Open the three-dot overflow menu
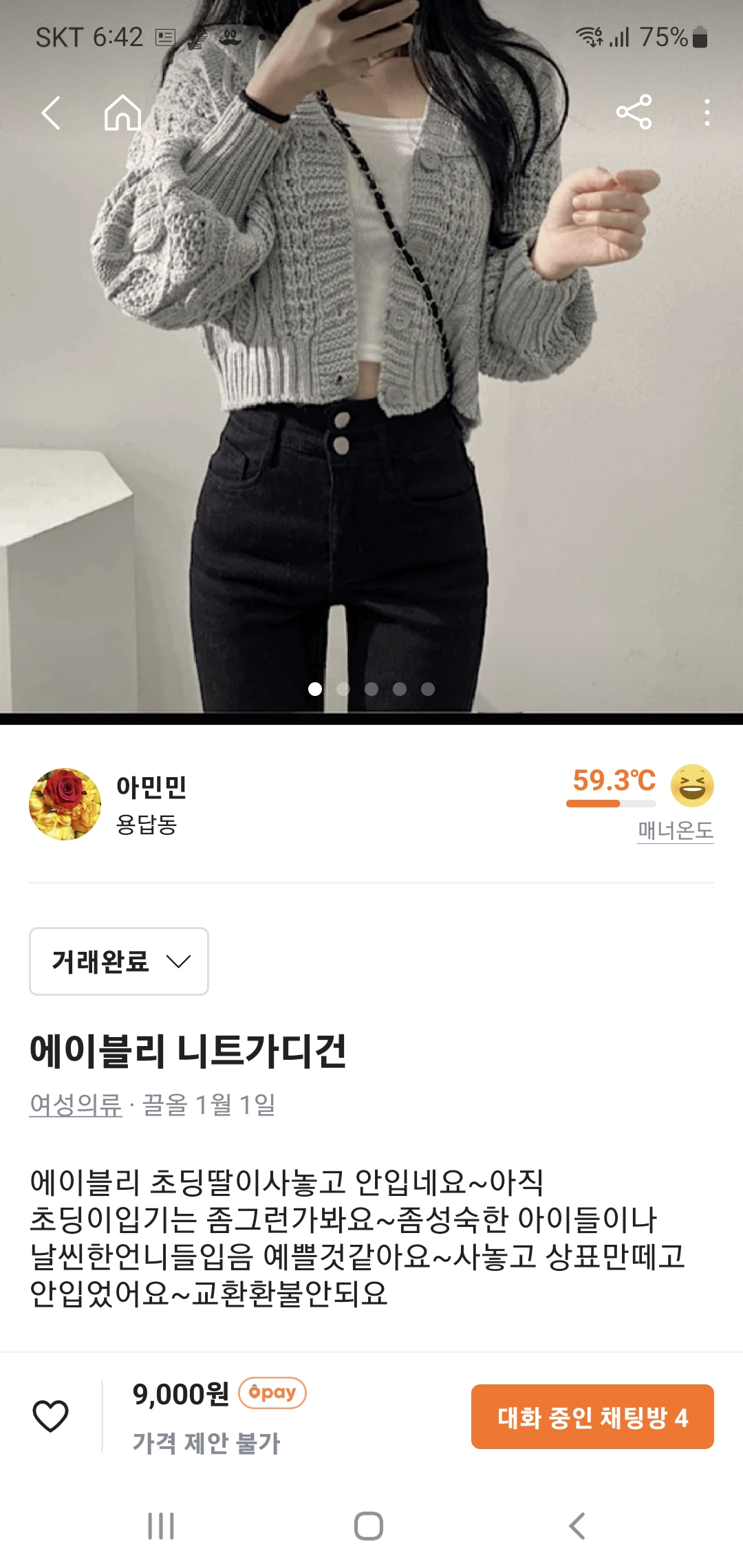 [707, 112]
